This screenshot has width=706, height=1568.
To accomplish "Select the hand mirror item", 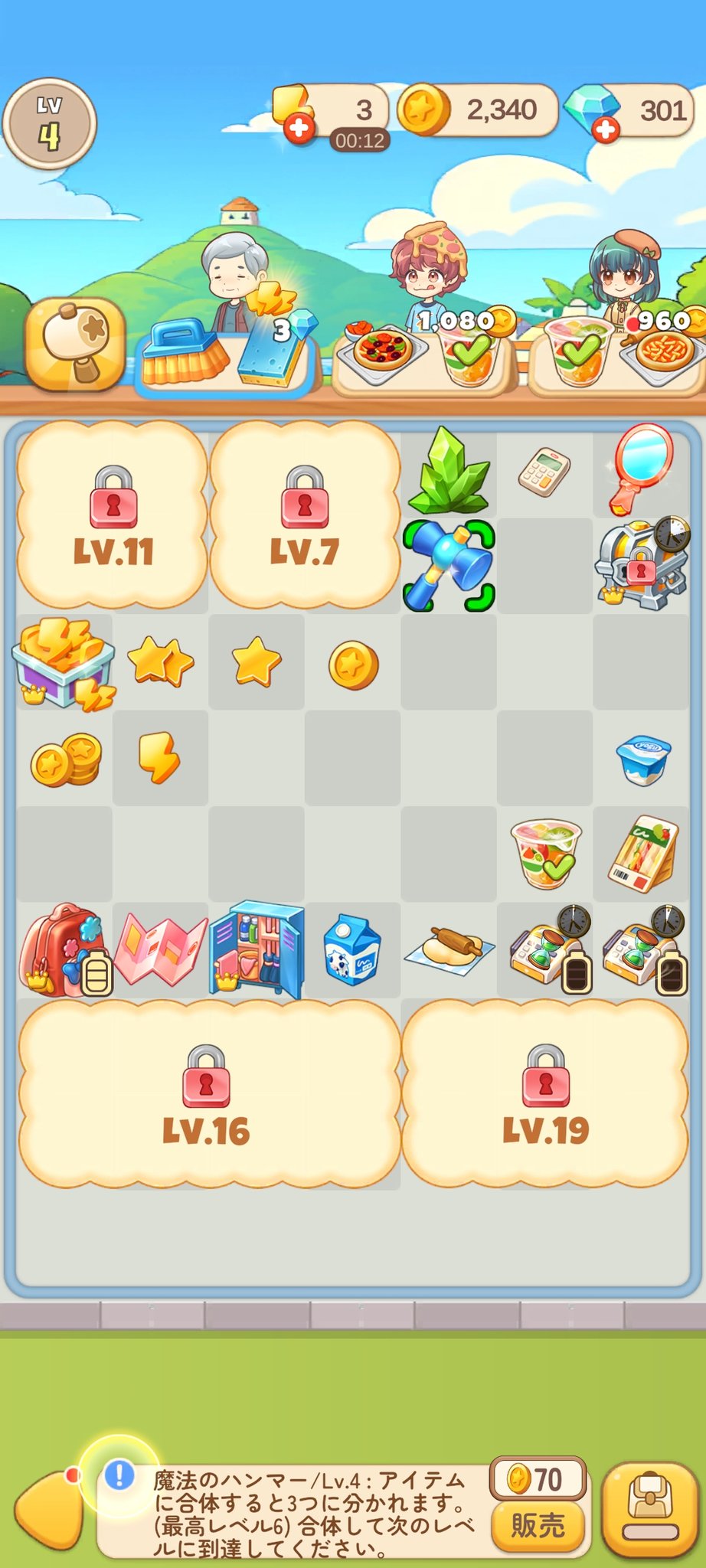I will tap(642, 467).
